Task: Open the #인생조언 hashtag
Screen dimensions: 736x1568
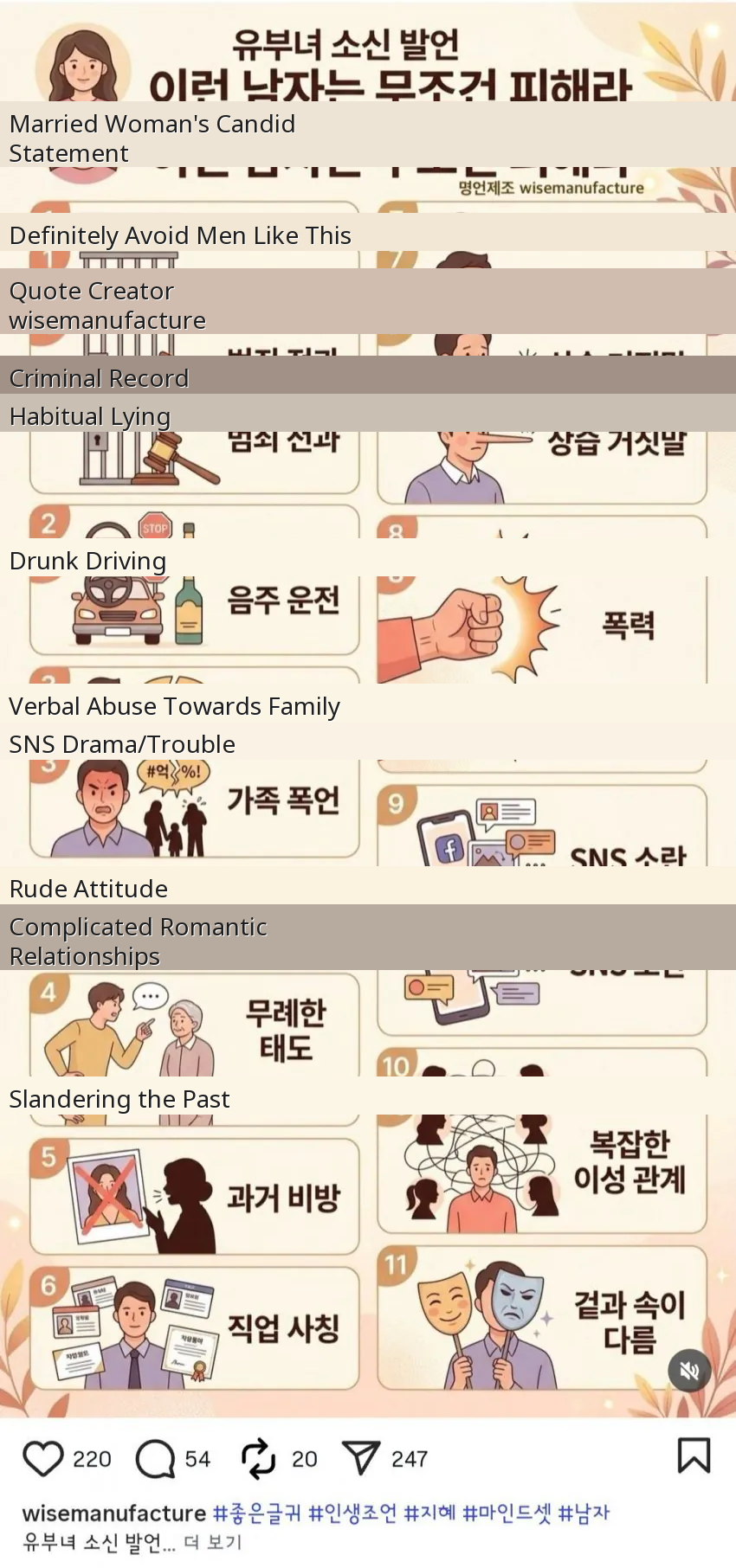Action: click(353, 1513)
